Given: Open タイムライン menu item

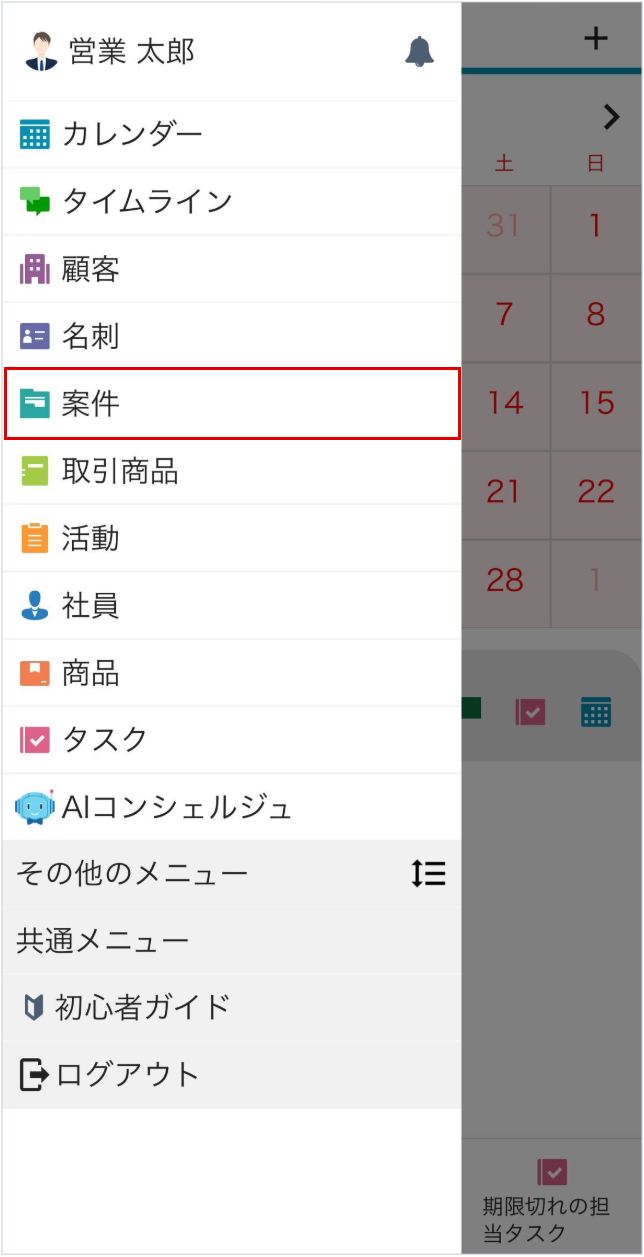Looking at the screenshot, I should point(146,201).
